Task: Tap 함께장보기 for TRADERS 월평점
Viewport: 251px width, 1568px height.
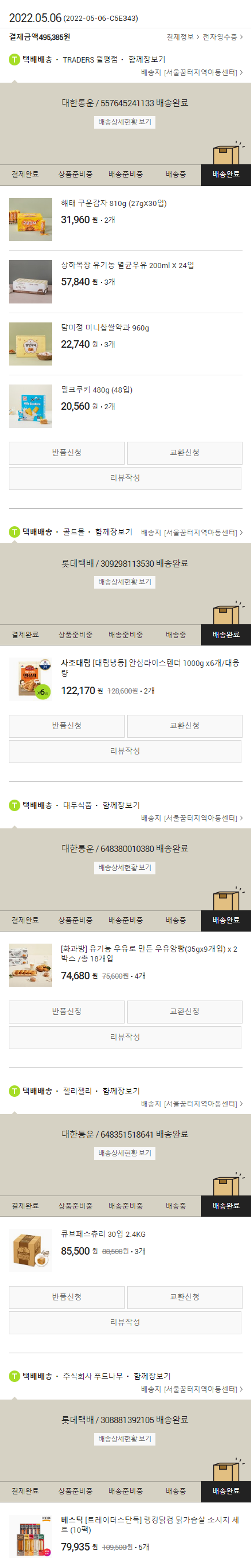Action: tap(146, 59)
